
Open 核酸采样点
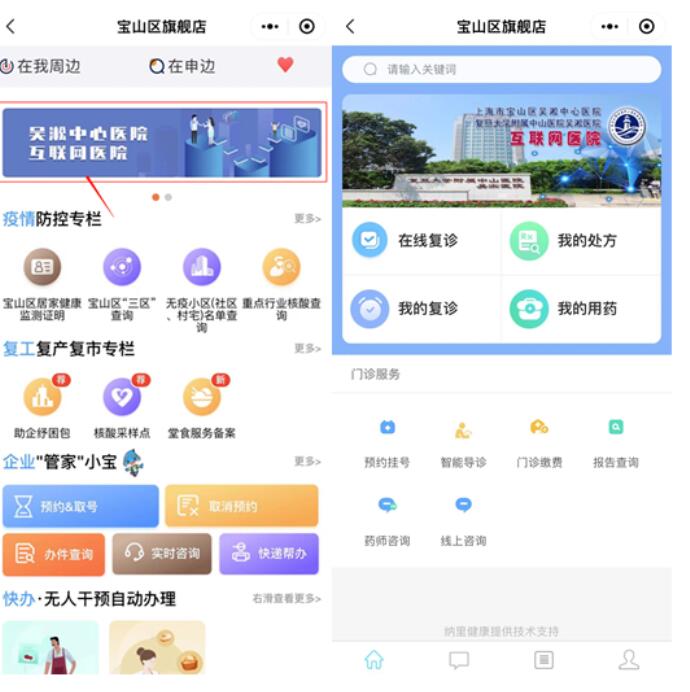(x=122, y=398)
